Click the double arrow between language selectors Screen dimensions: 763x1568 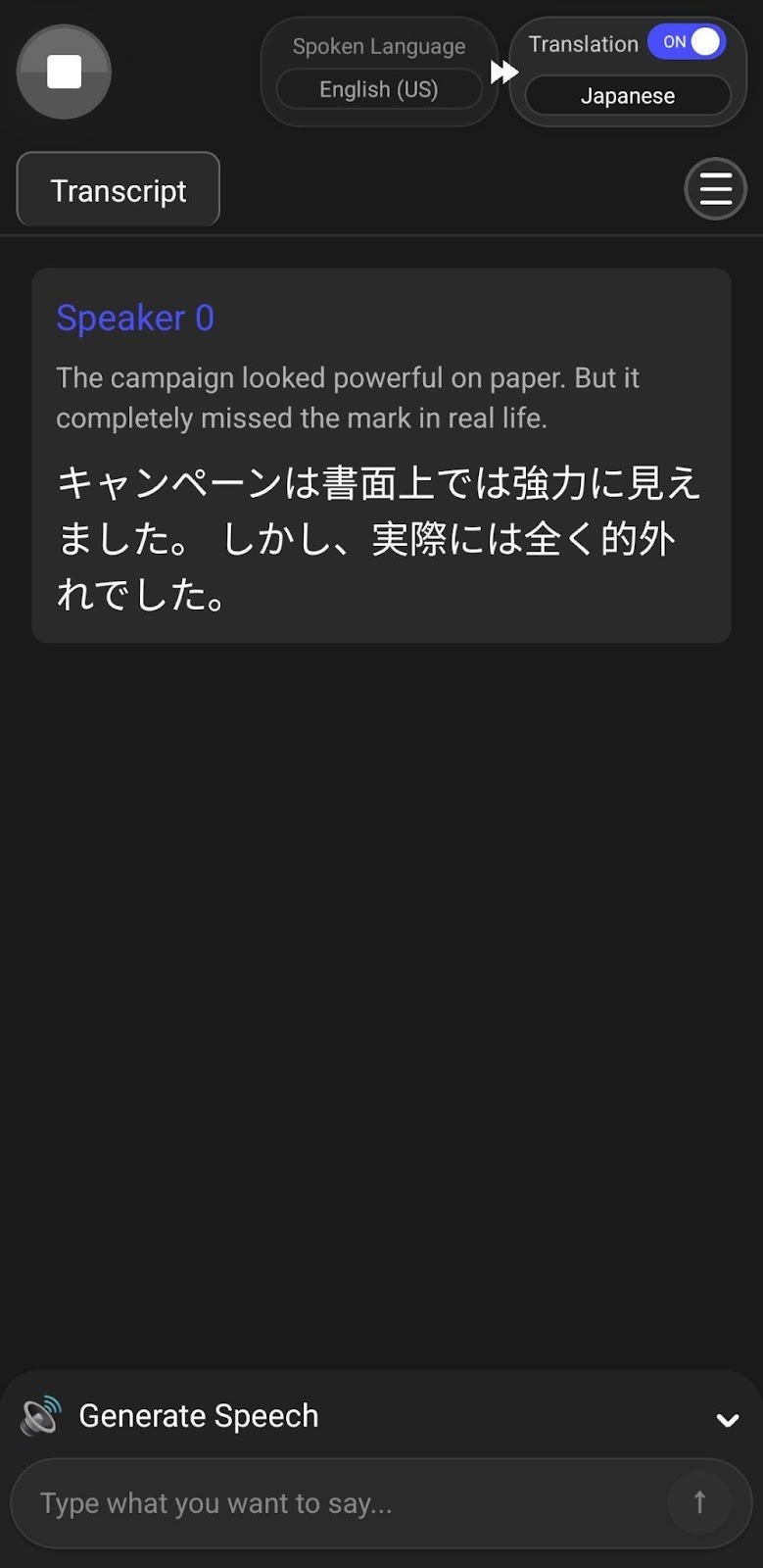(x=503, y=72)
